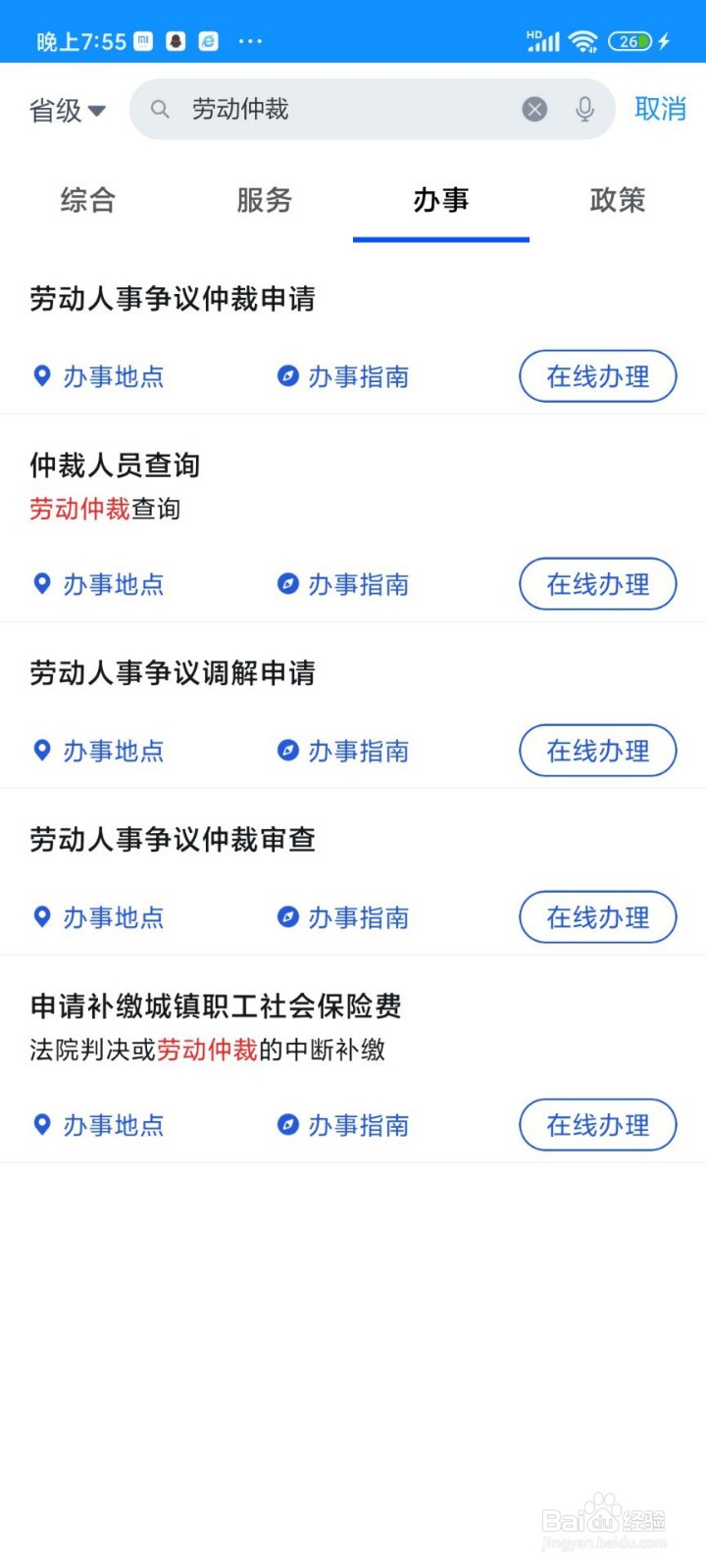The height and width of the screenshot is (1568, 706).
Task: Open 在线办理 for 劳动人事争议仲裁审查
Action: (x=597, y=917)
